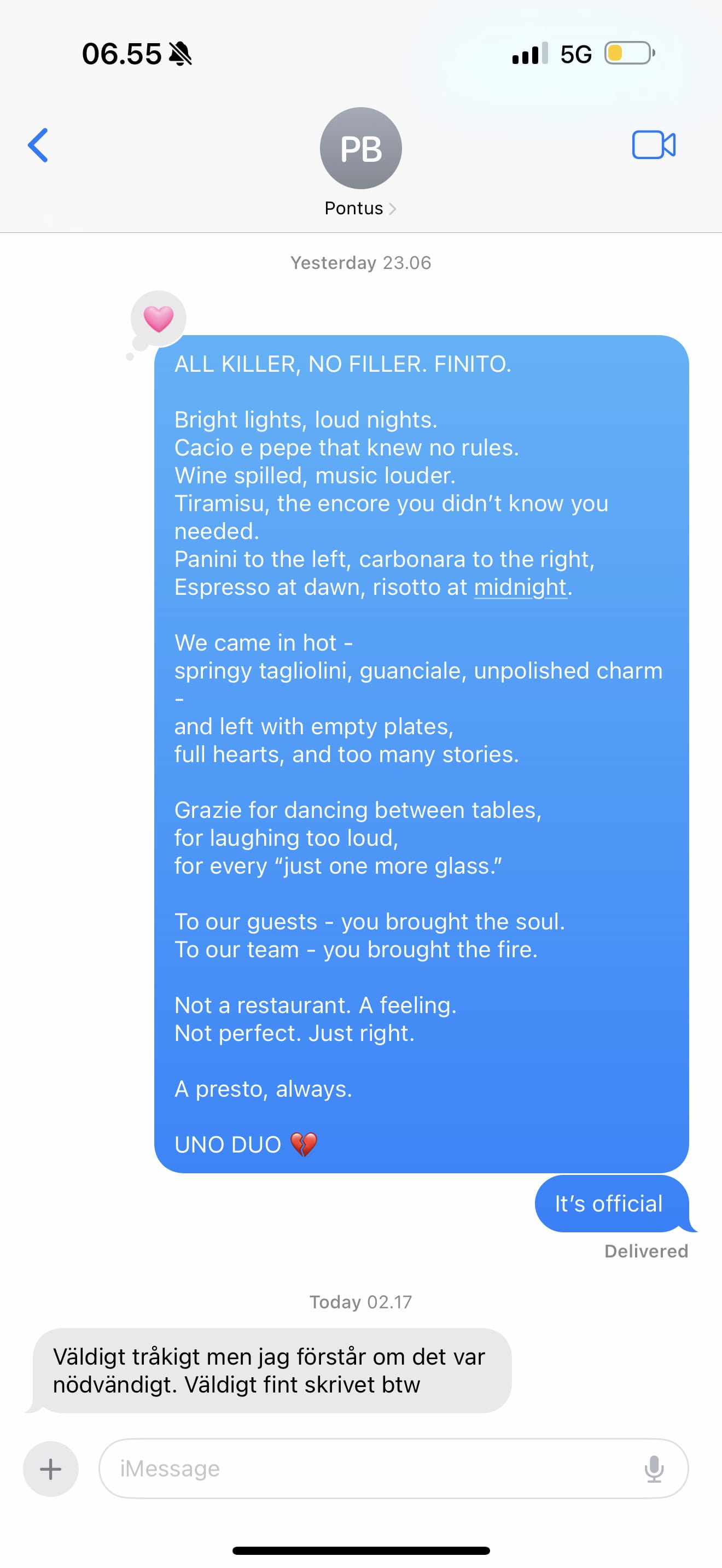Viewport: 722px width, 1568px height.
Task: Start a FaceTime video call with Pontus
Action: pyautogui.click(x=654, y=145)
